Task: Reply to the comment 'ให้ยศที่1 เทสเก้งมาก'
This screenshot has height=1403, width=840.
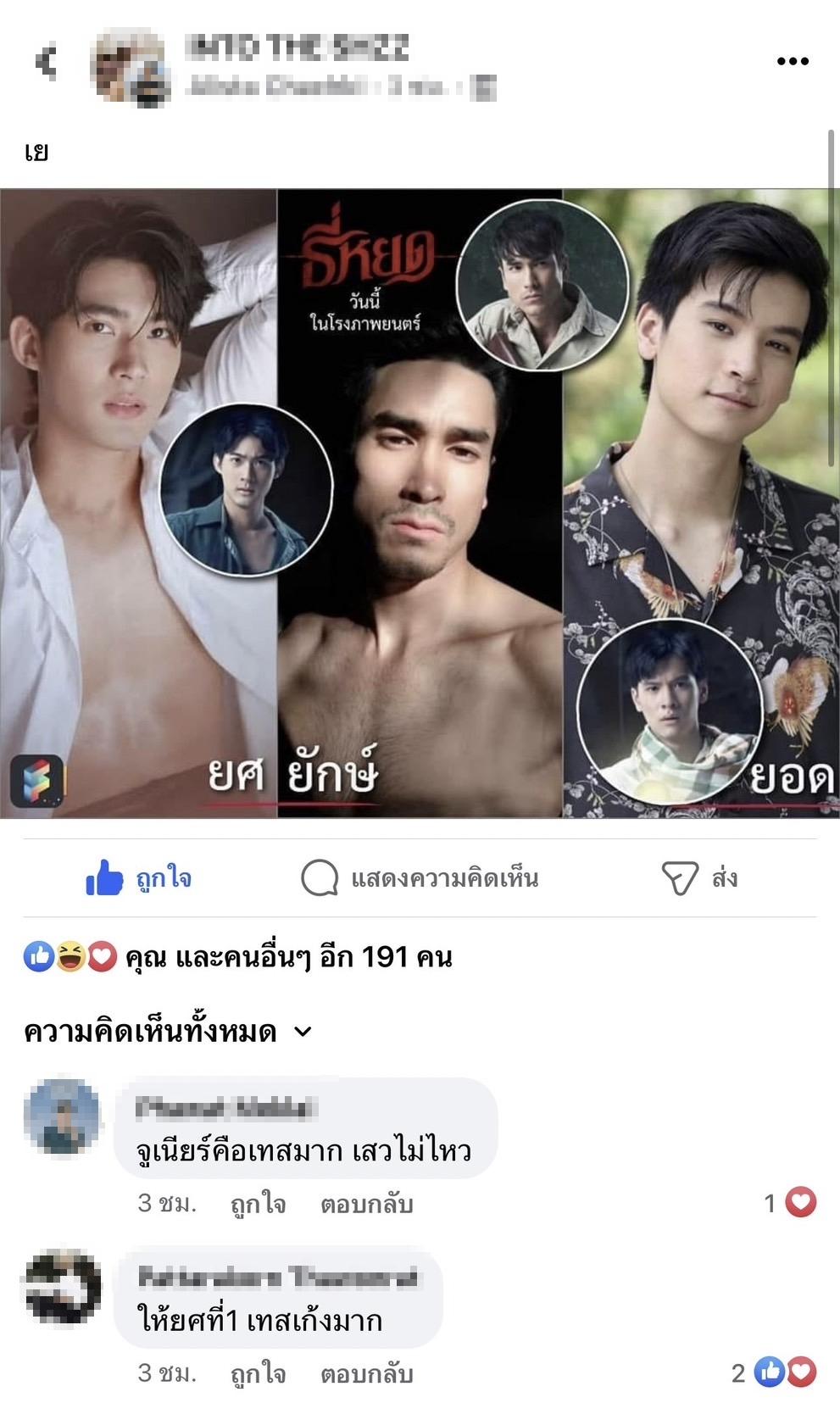Action: (366, 1373)
